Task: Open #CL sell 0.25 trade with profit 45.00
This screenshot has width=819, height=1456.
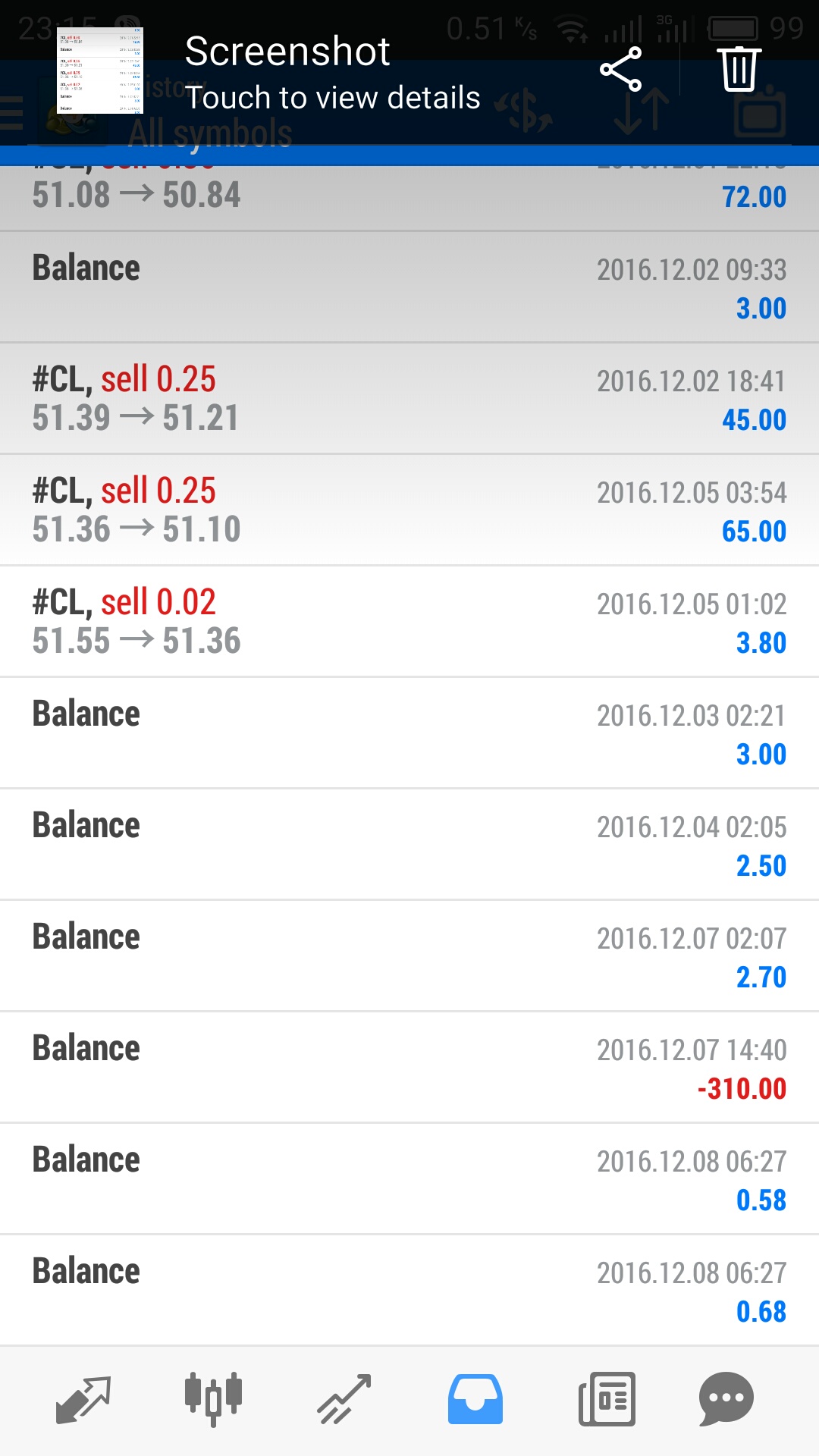Action: point(409,399)
